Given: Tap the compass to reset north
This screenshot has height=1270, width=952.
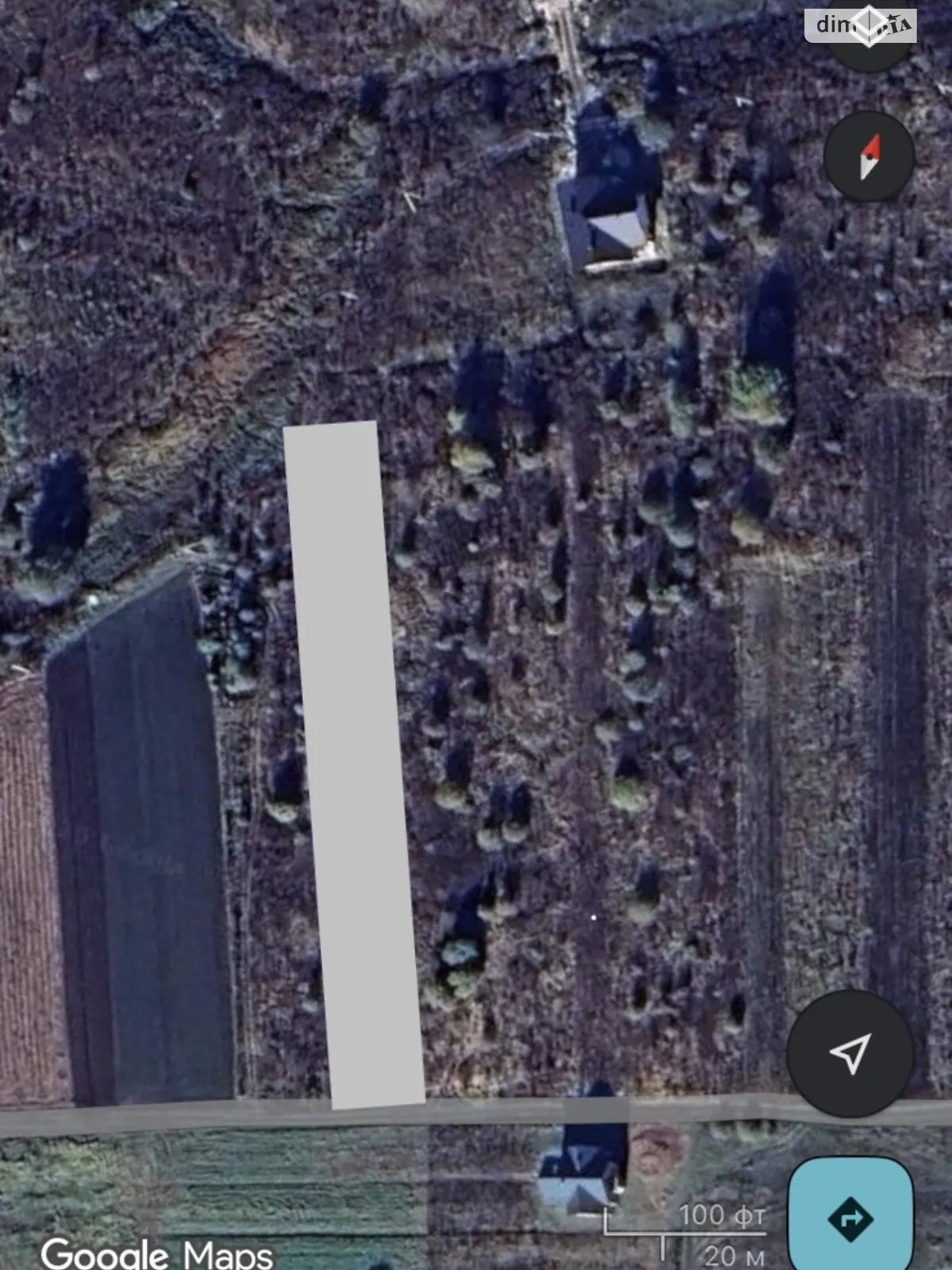Looking at the screenshot, I should 869,156.
